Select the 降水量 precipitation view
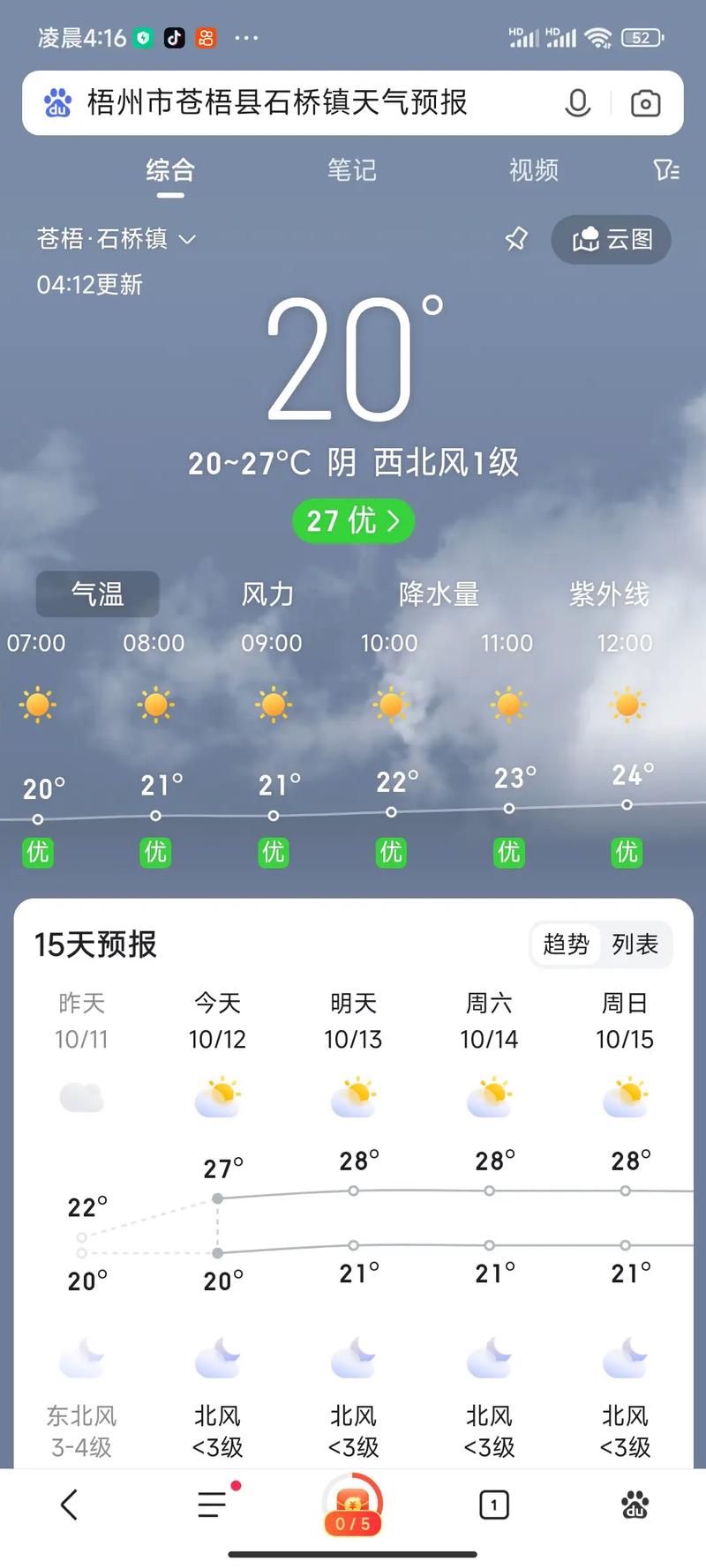Viewport: 706px width, 1568px height. (438, 594)
